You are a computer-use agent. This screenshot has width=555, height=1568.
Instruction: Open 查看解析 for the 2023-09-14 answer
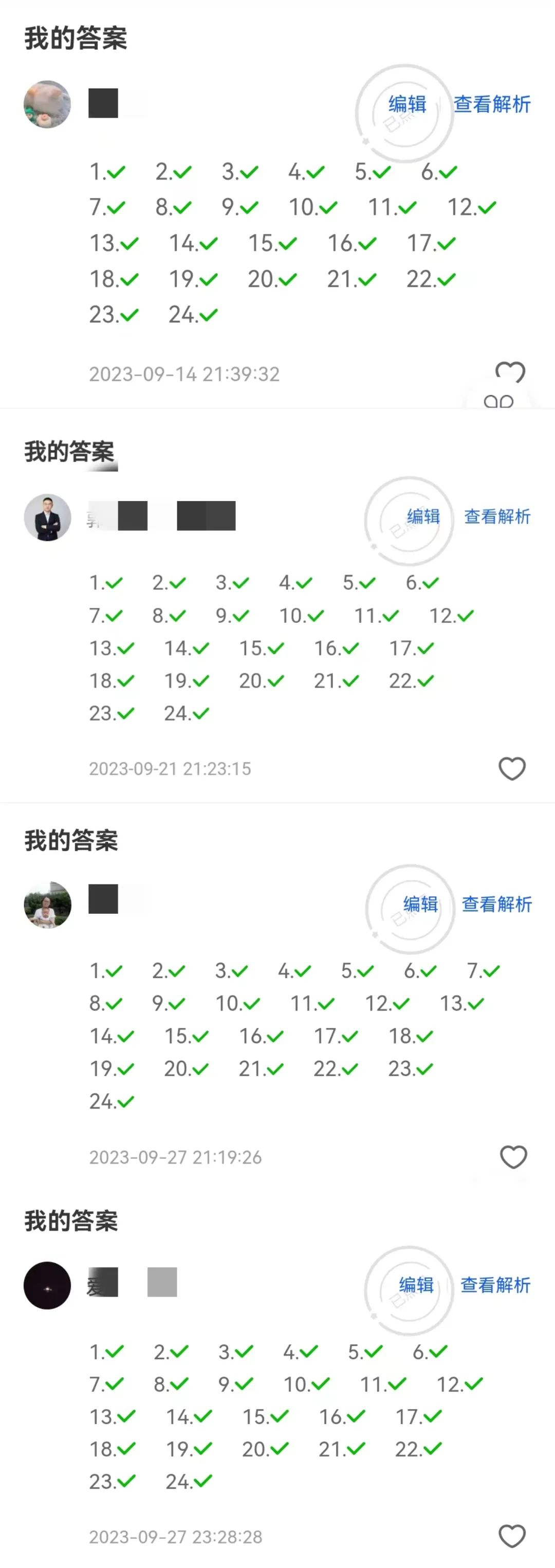[x=492, y=105]
